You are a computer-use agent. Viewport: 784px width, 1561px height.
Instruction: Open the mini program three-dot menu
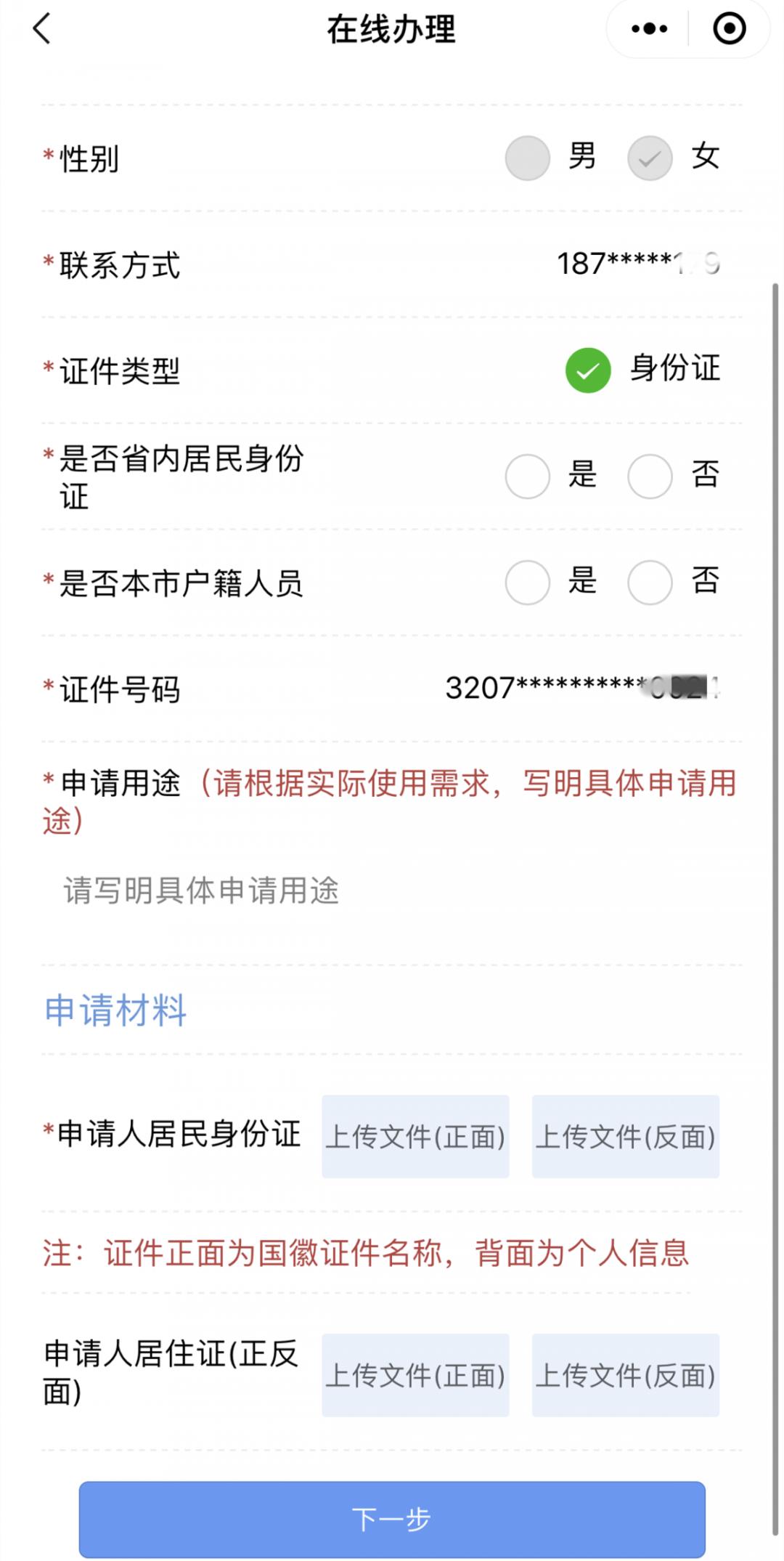tap(649, 29)
